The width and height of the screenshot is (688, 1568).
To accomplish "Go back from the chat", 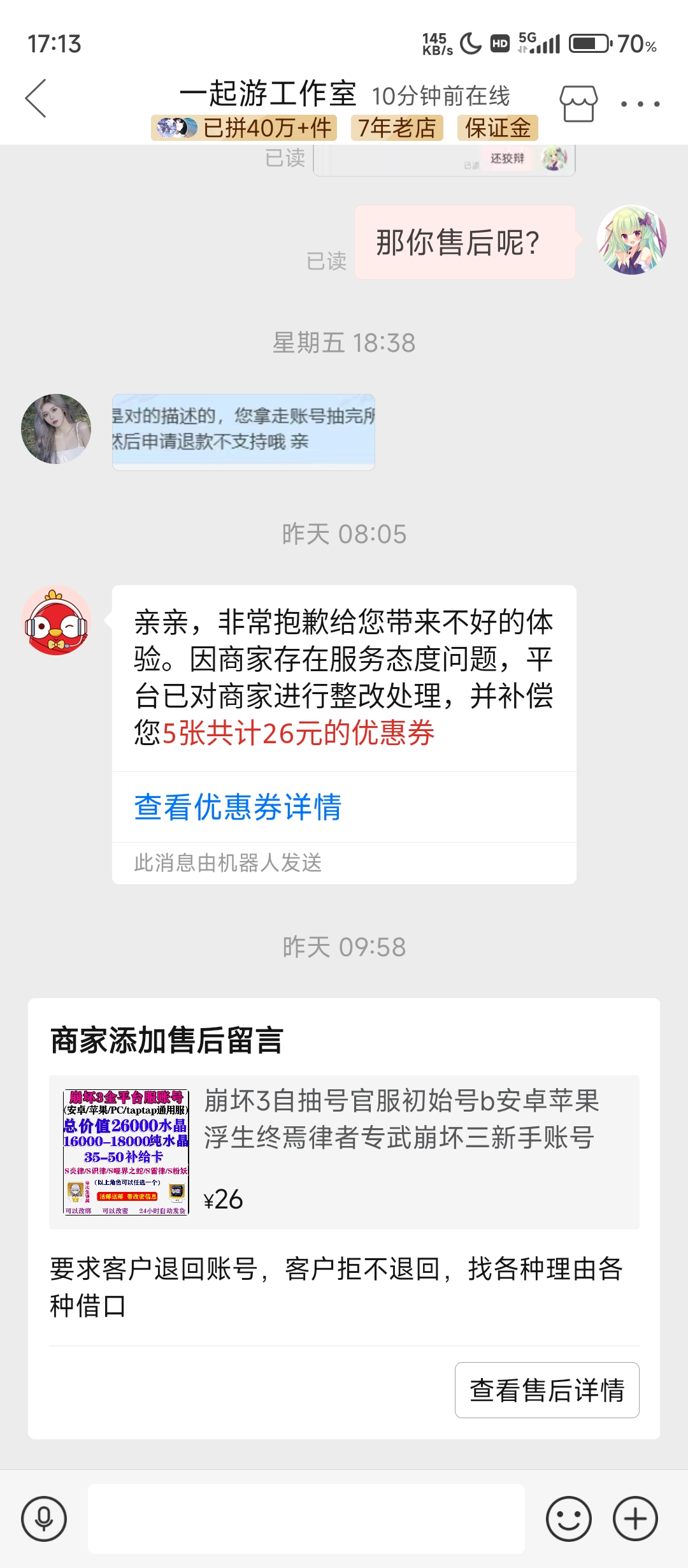I will [x=36, y=99].
